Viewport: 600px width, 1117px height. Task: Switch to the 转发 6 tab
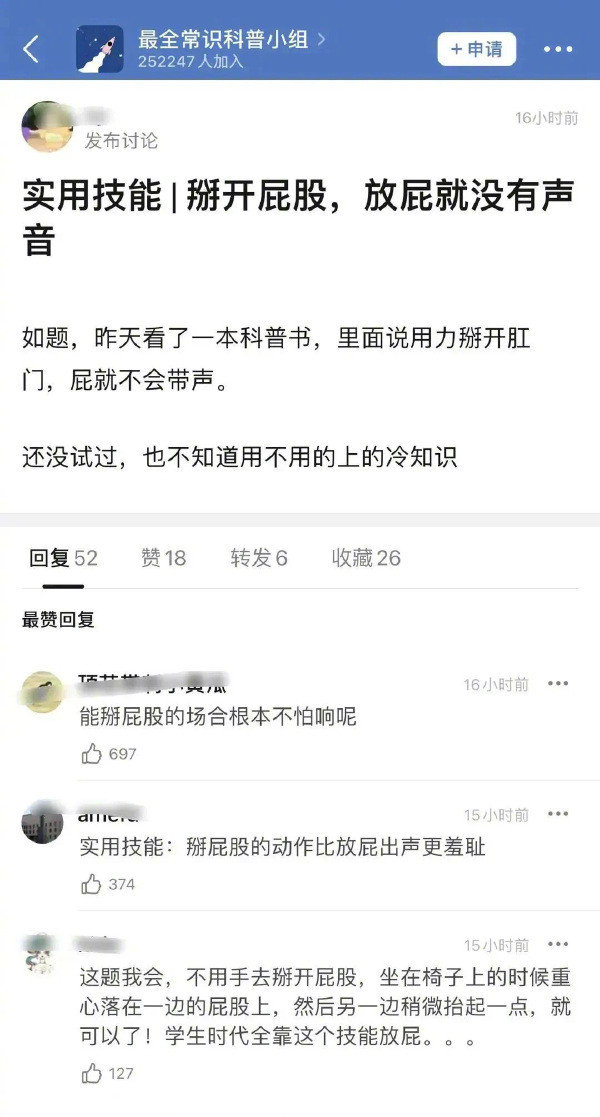coord(259,558)
